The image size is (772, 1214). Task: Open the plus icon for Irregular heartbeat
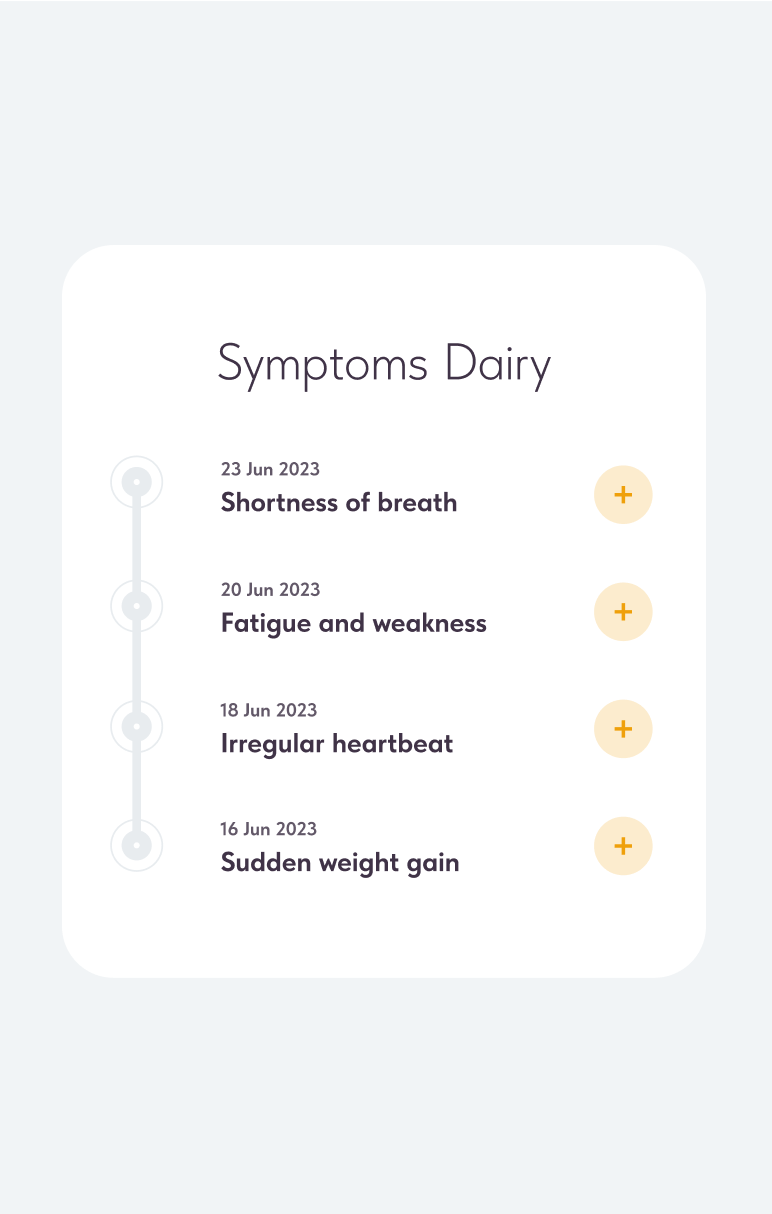coord(623,729)
